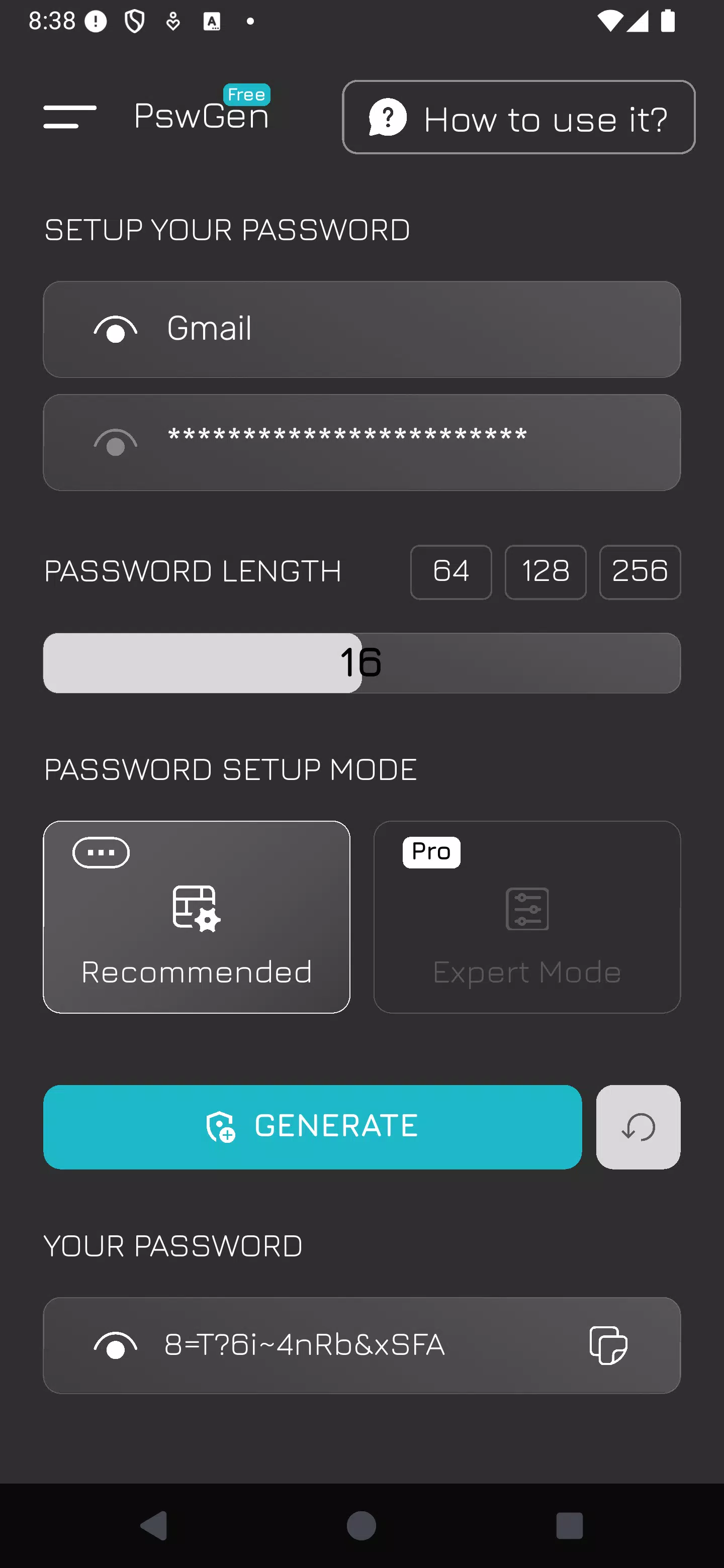This screenshot has width=724, height=1568.
Task: Set password length to 64
Action: [450, 571]
